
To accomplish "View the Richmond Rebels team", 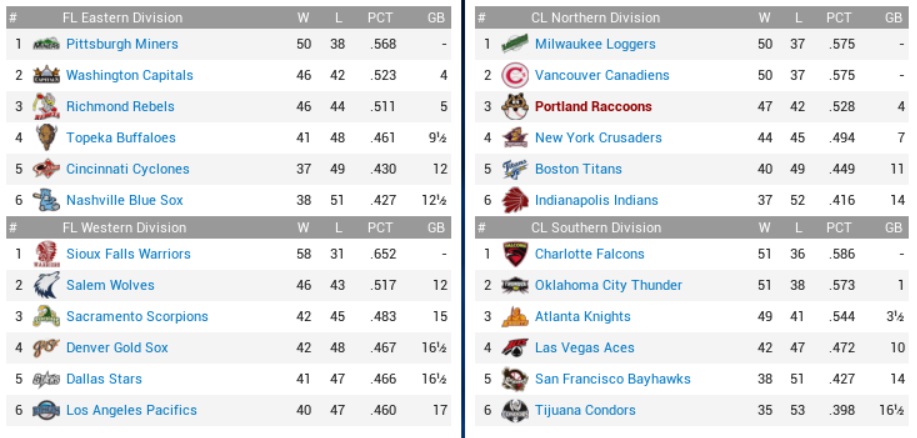I will click(120, 106).
